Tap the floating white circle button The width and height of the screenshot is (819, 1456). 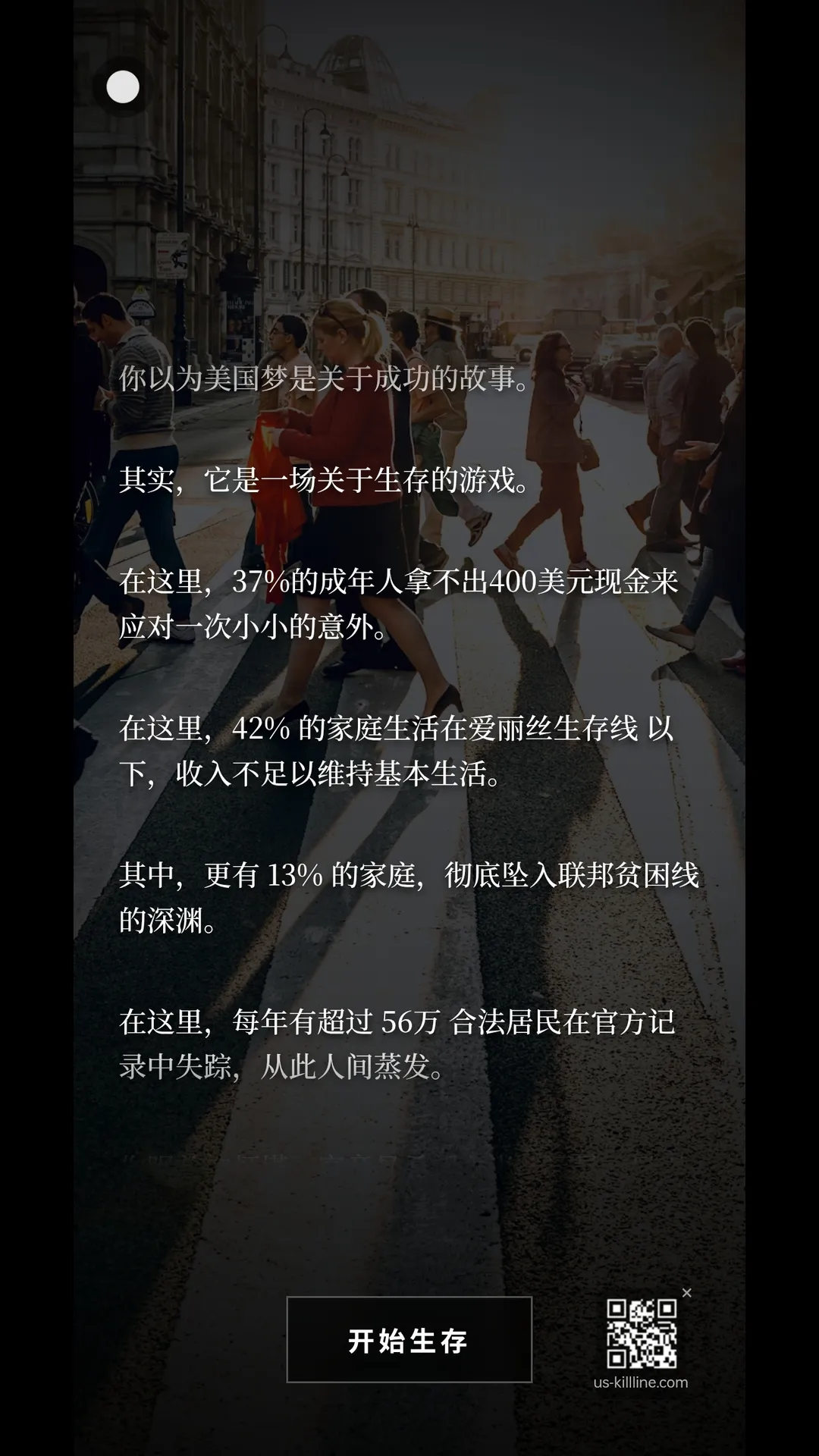pyautogui.click(x=123, y=86)
